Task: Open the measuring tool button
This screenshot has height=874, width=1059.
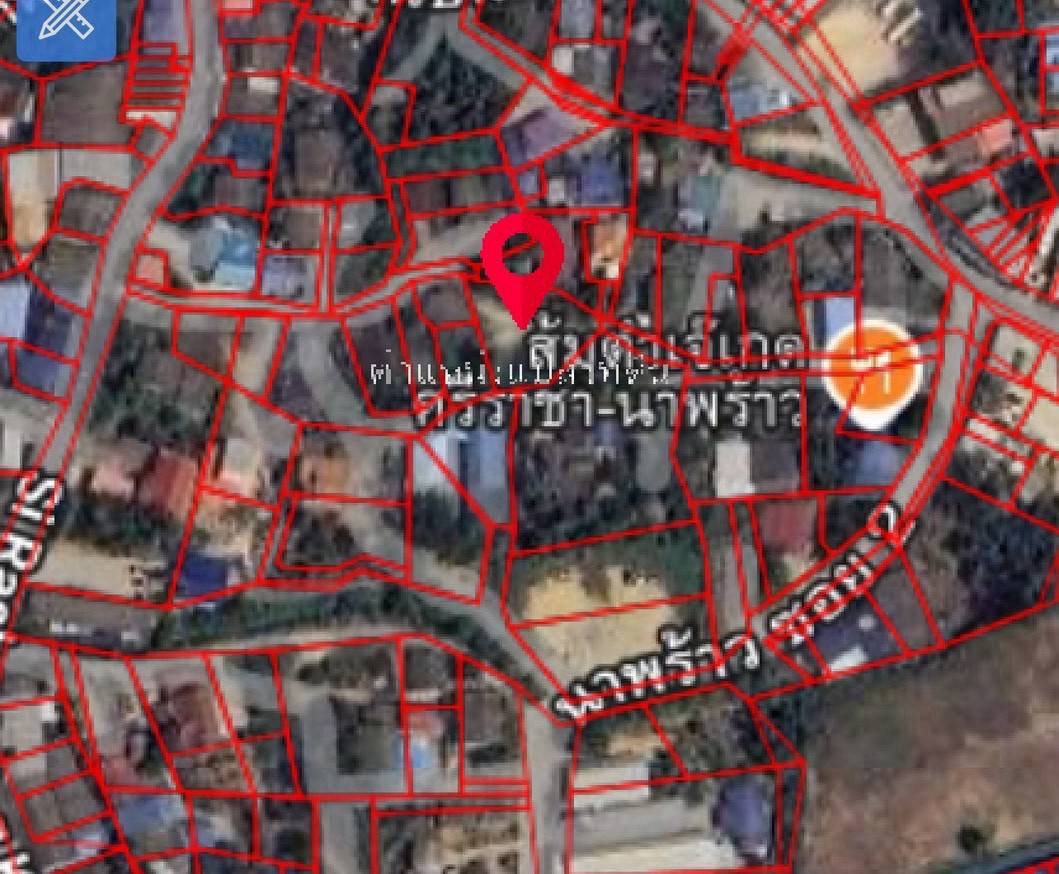Action: pos(65,25)
